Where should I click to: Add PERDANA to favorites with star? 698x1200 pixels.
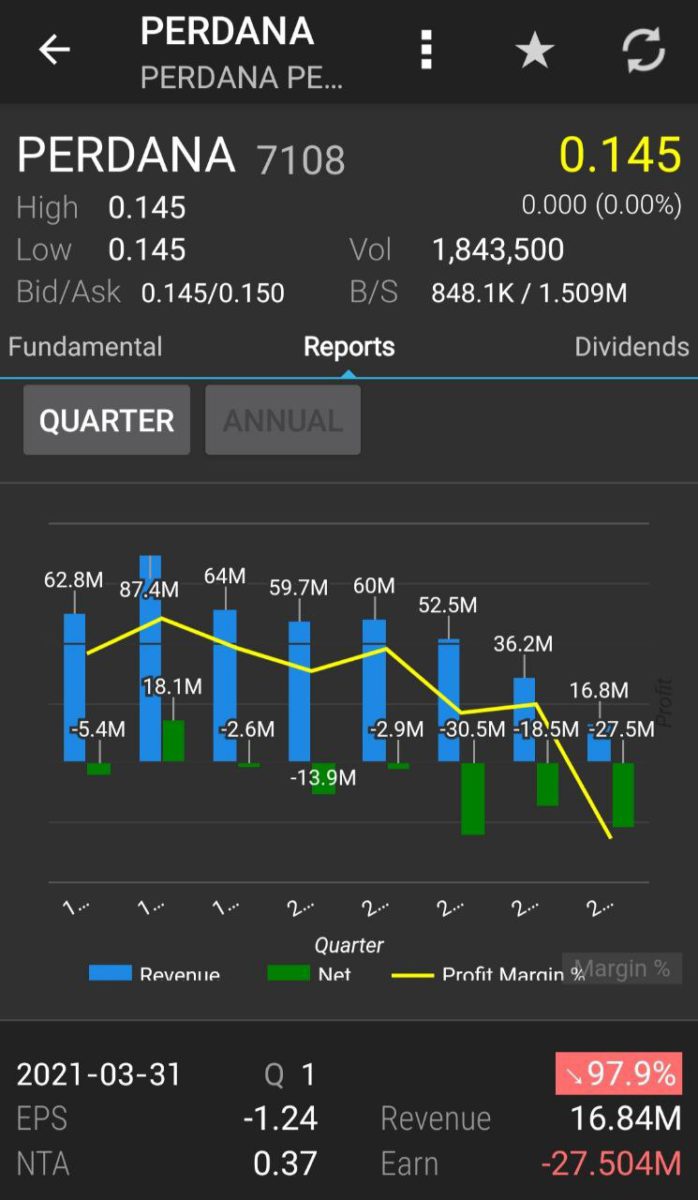point(535,50)
